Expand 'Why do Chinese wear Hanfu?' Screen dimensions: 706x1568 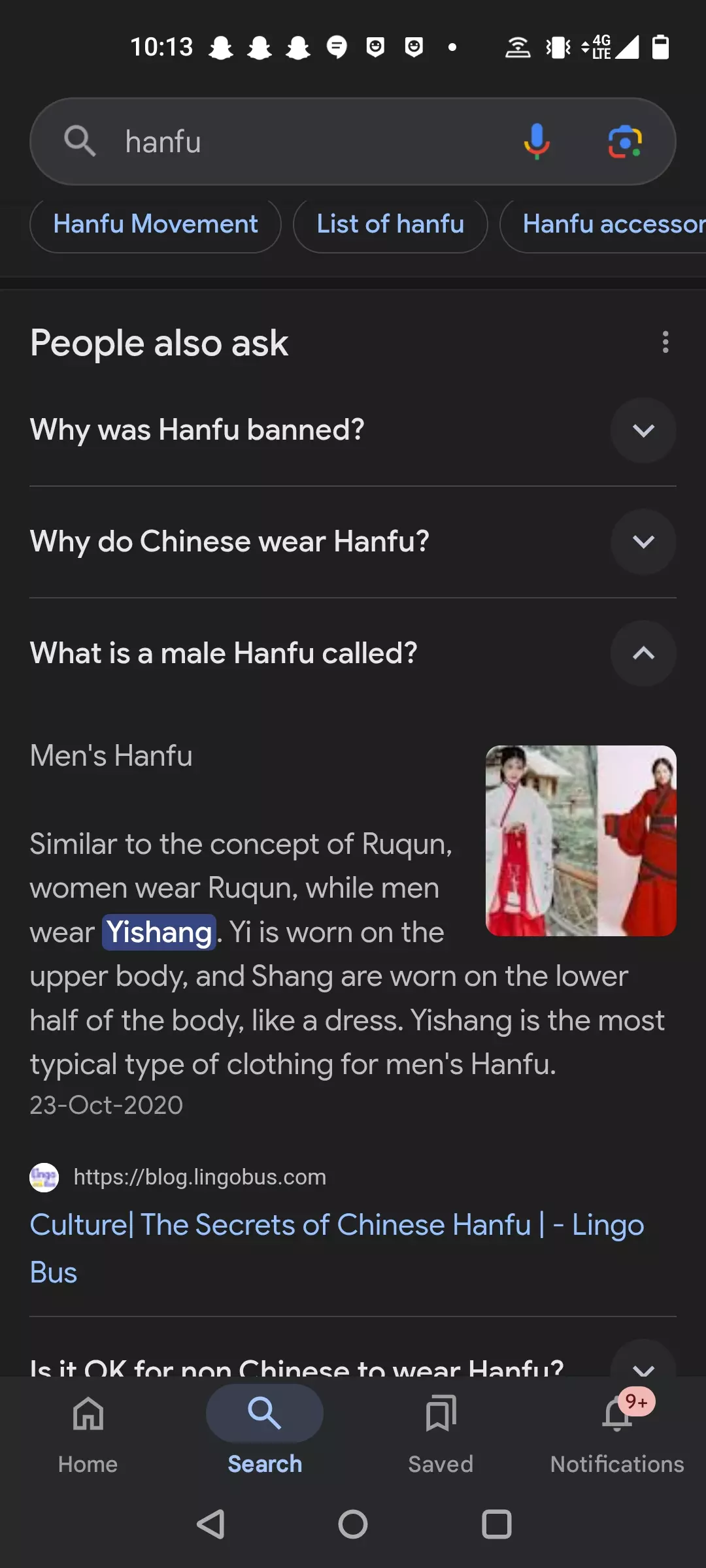(643, 542)
